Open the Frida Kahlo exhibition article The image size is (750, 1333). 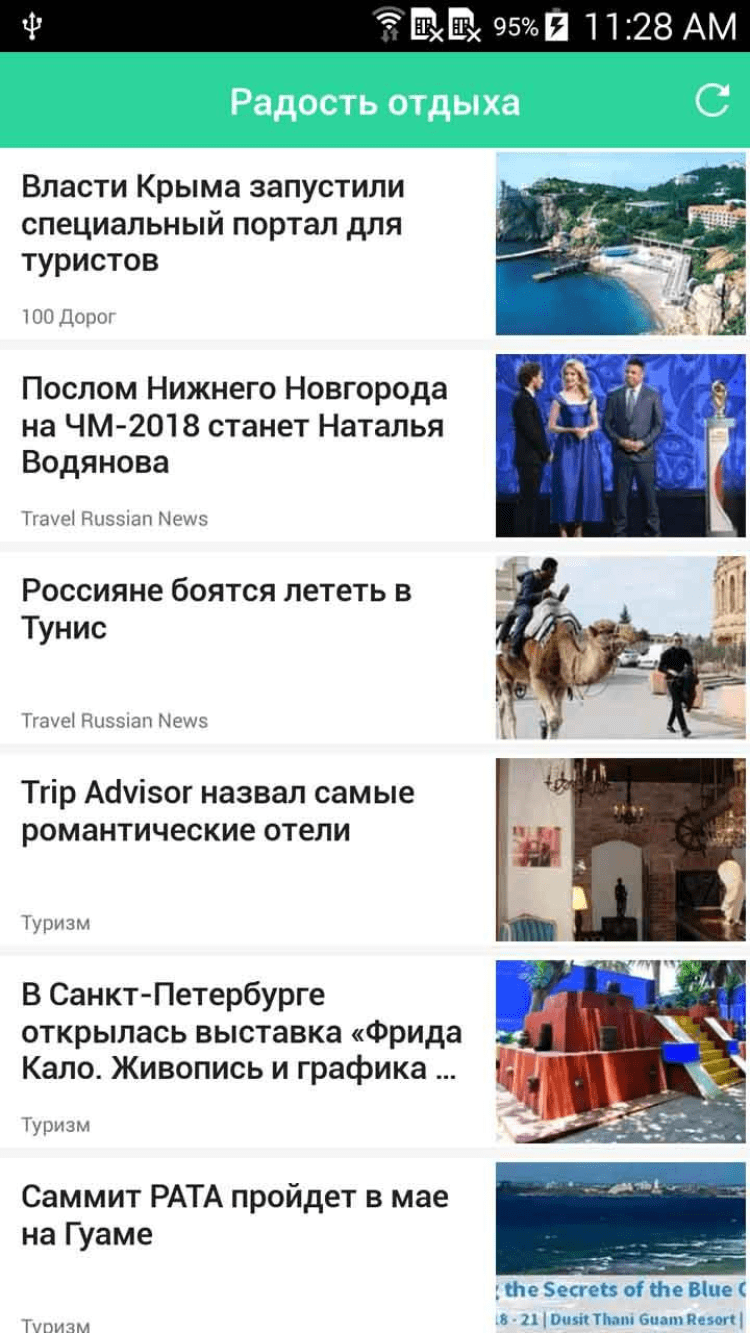[x=240, y=1032]
